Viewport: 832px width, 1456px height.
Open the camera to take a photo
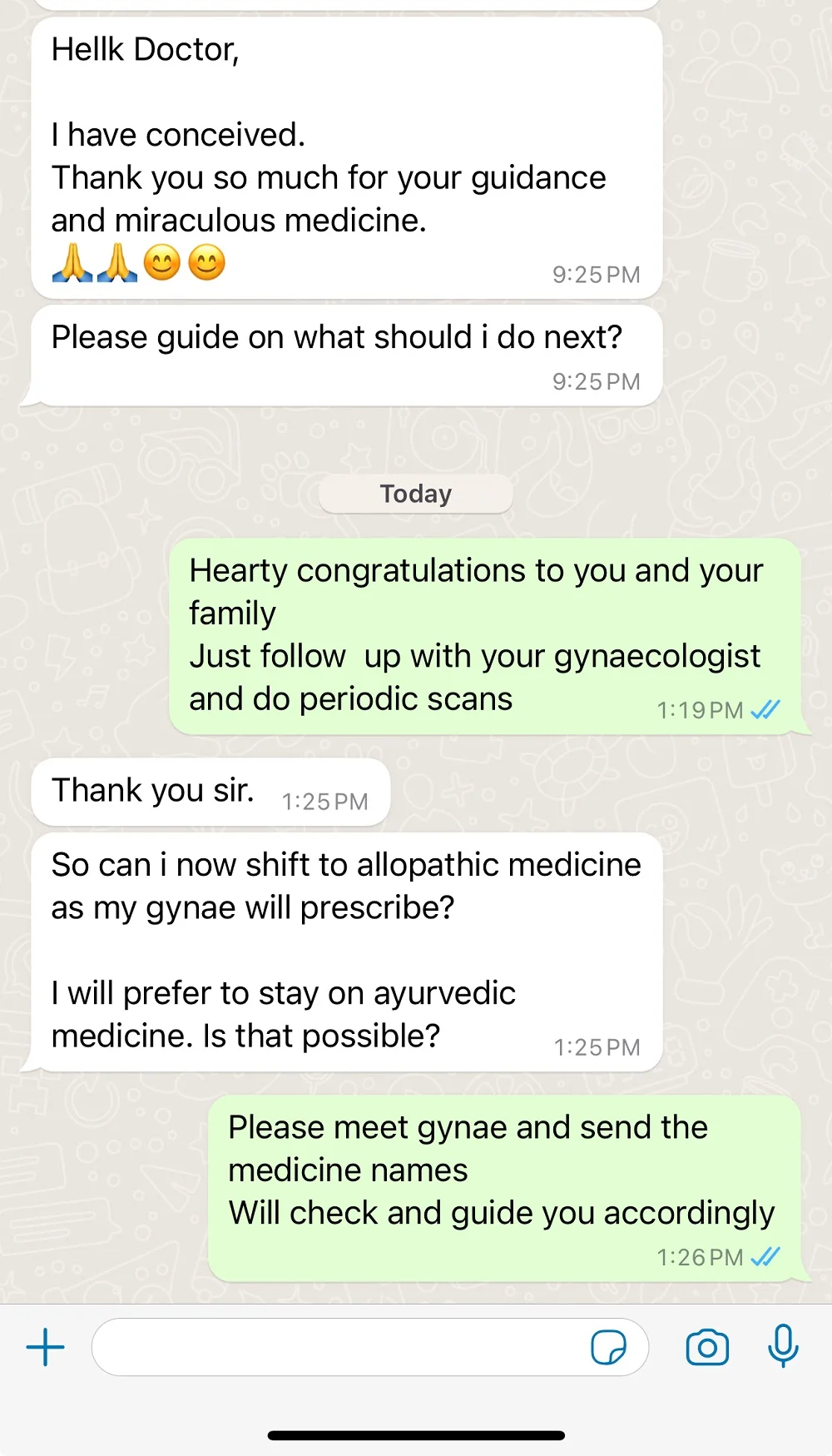(707, 1347)
